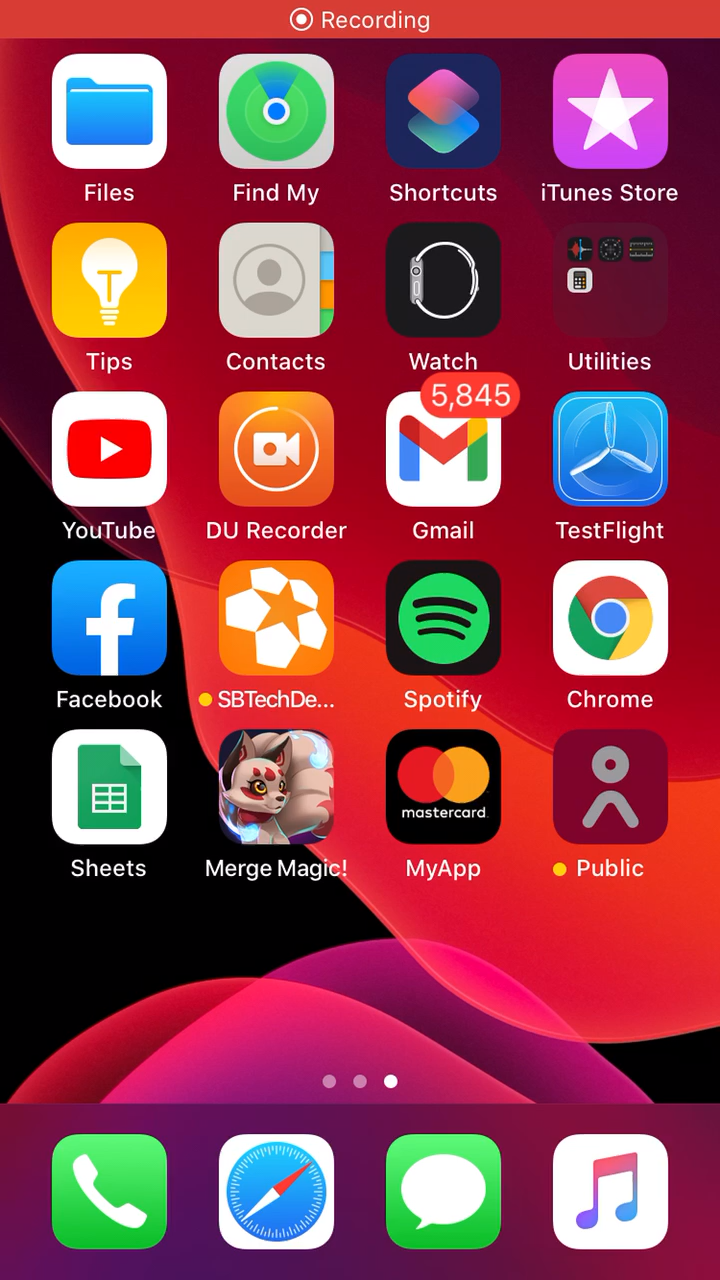The image size is (720, 1280).
Task: Launch Facebook
Action: click(x=109, y=618)
